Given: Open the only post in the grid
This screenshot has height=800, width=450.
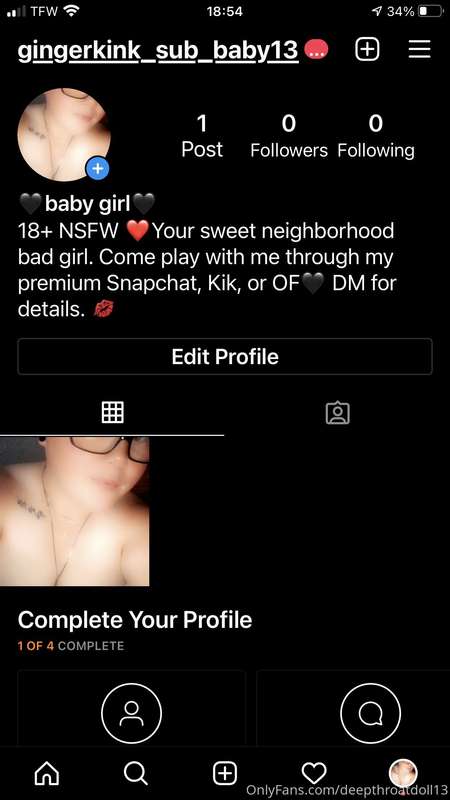Looking at the screenshot, I should (74, 511).
